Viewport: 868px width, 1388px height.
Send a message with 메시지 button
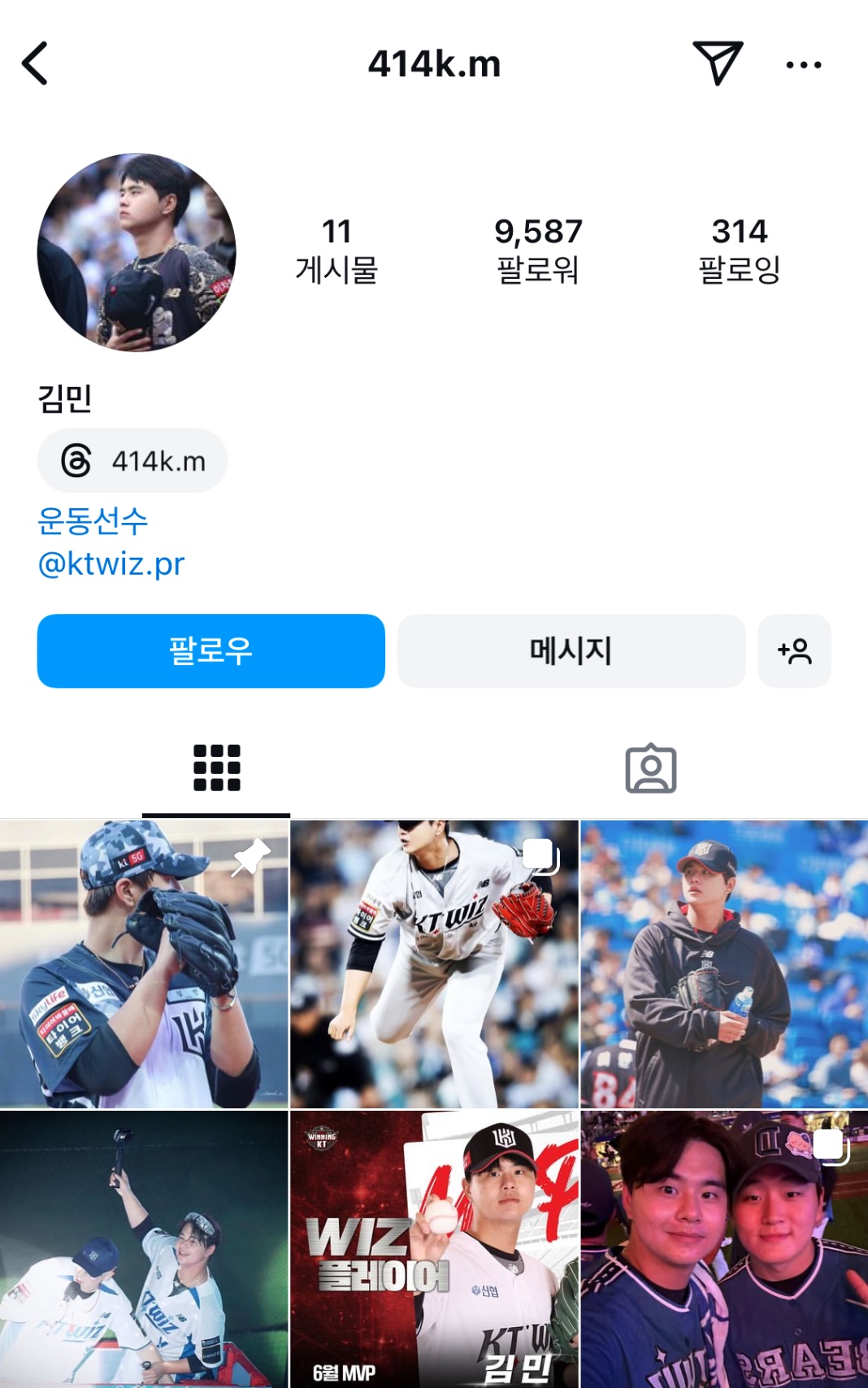[x=571, y=651]
